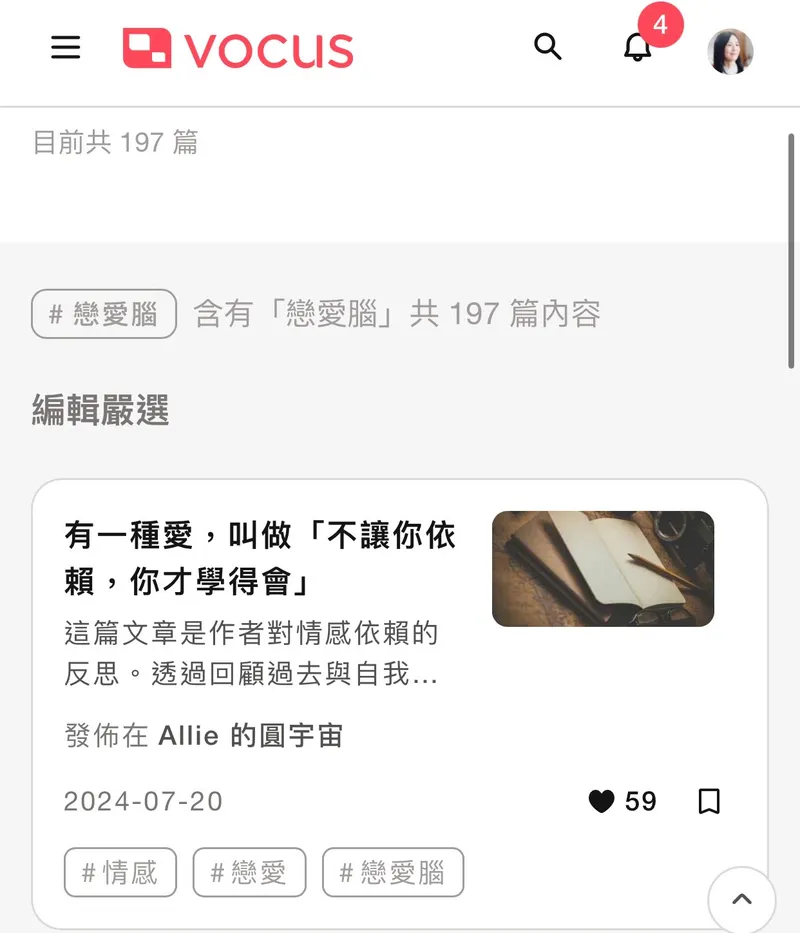Open the search magnifier
800x933 pixels.
point(547,47)
